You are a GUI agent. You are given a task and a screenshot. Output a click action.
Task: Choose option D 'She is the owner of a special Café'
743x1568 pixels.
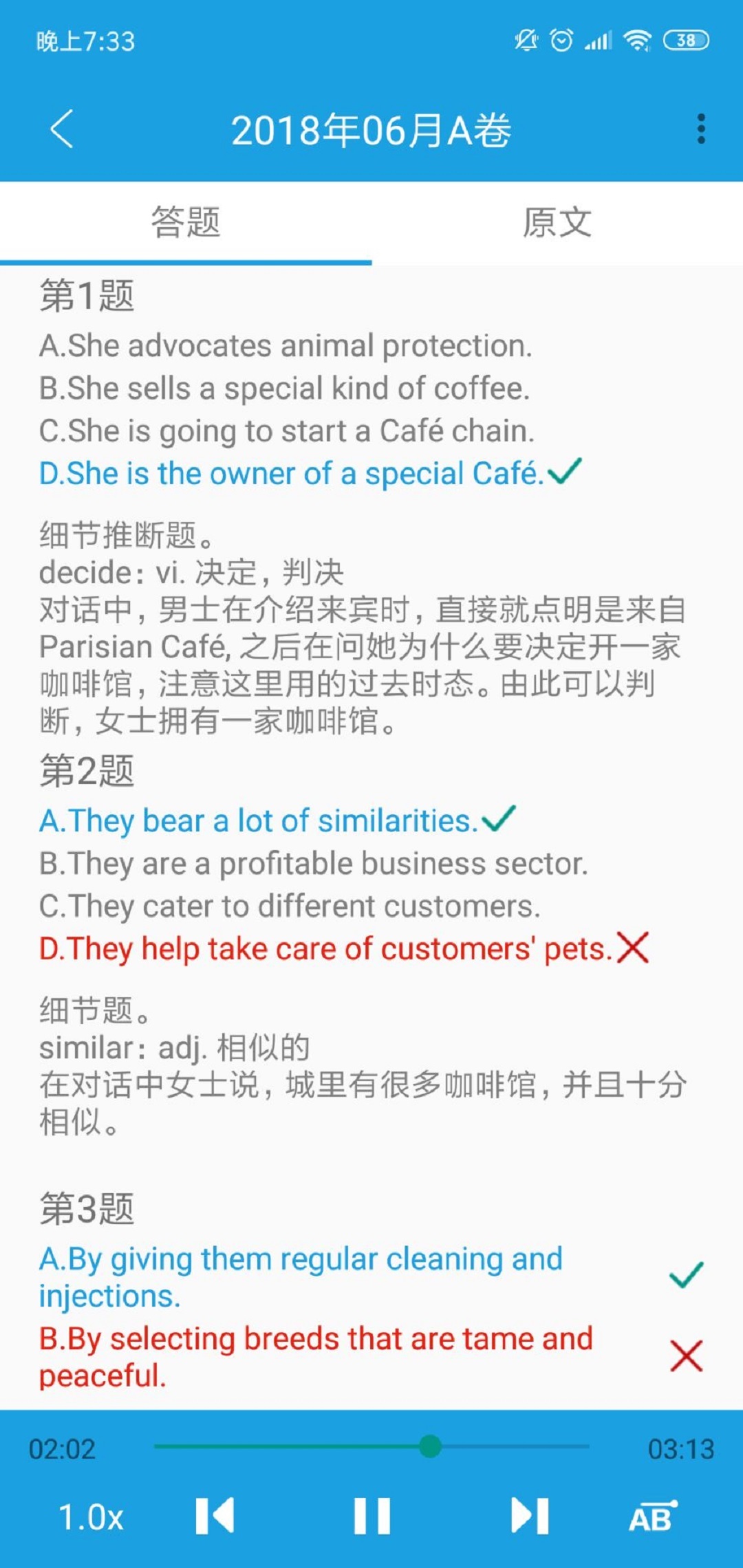pyautogui.click(x=289, y=473)
